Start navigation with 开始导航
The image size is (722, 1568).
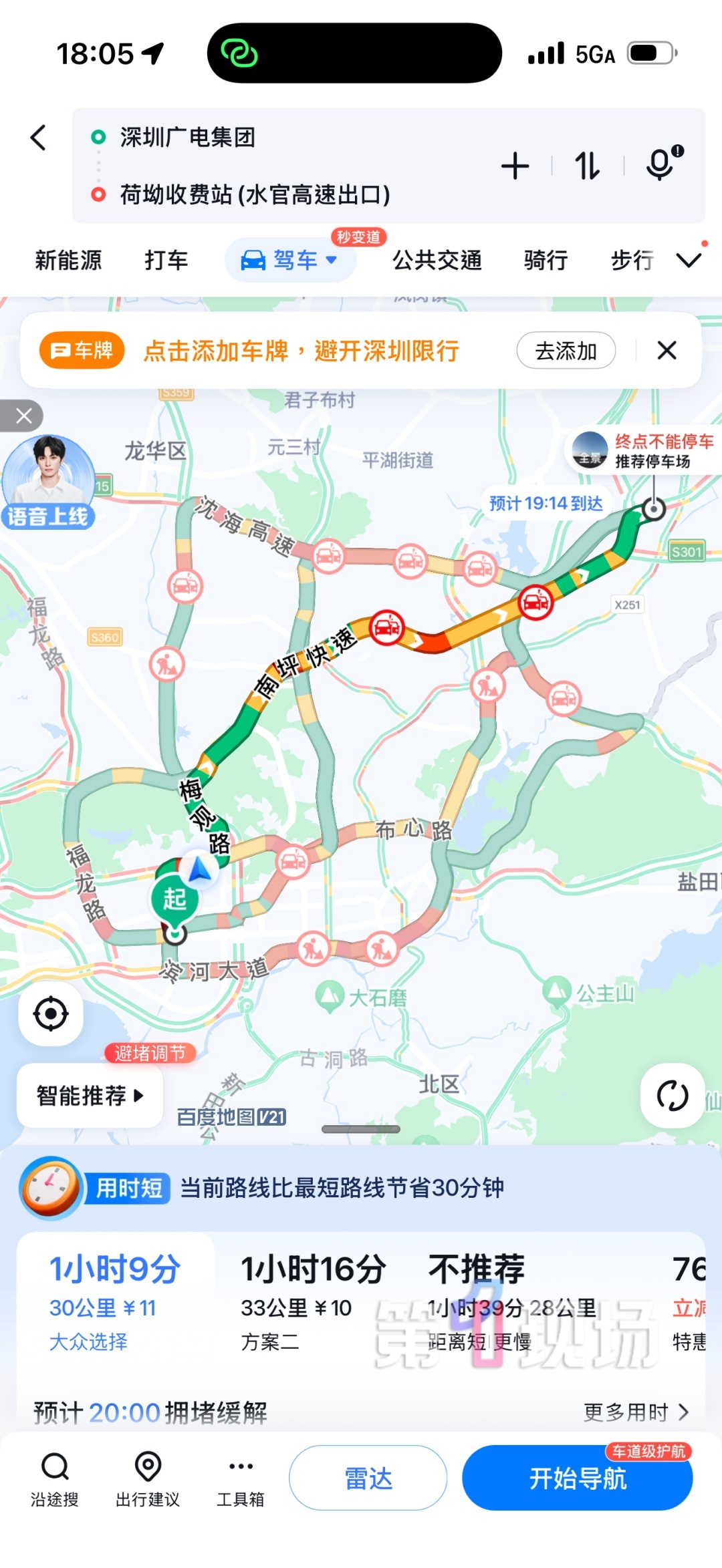(x=578, y=1478)
